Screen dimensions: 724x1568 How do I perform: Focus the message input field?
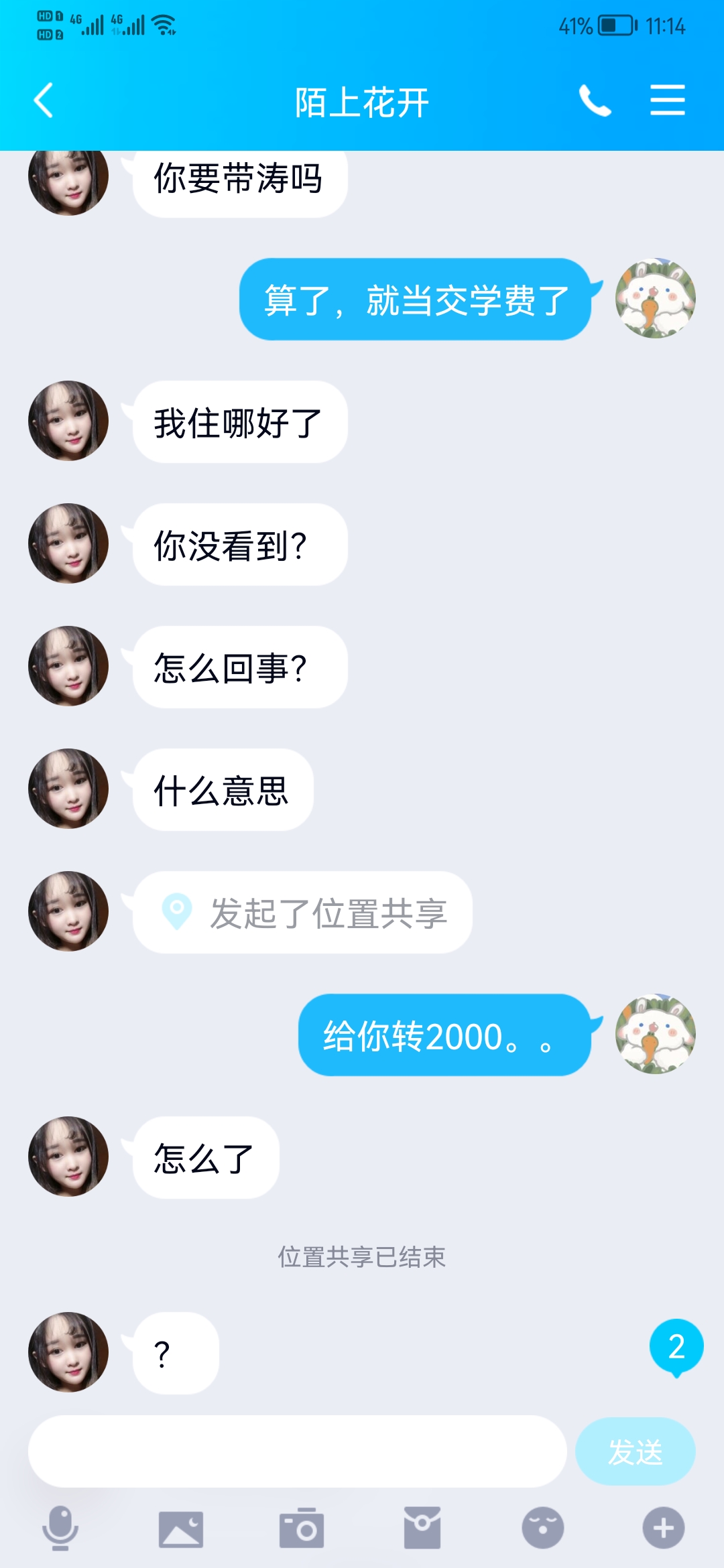pos(297,1451)
